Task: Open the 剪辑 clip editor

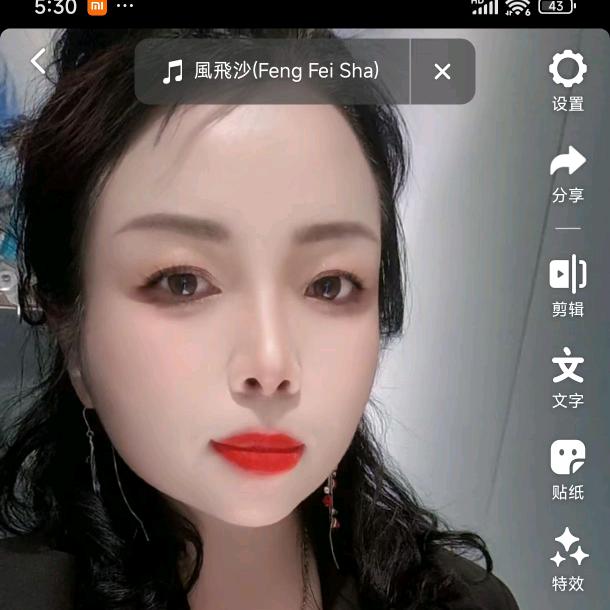Action: (x=568, y=285)
